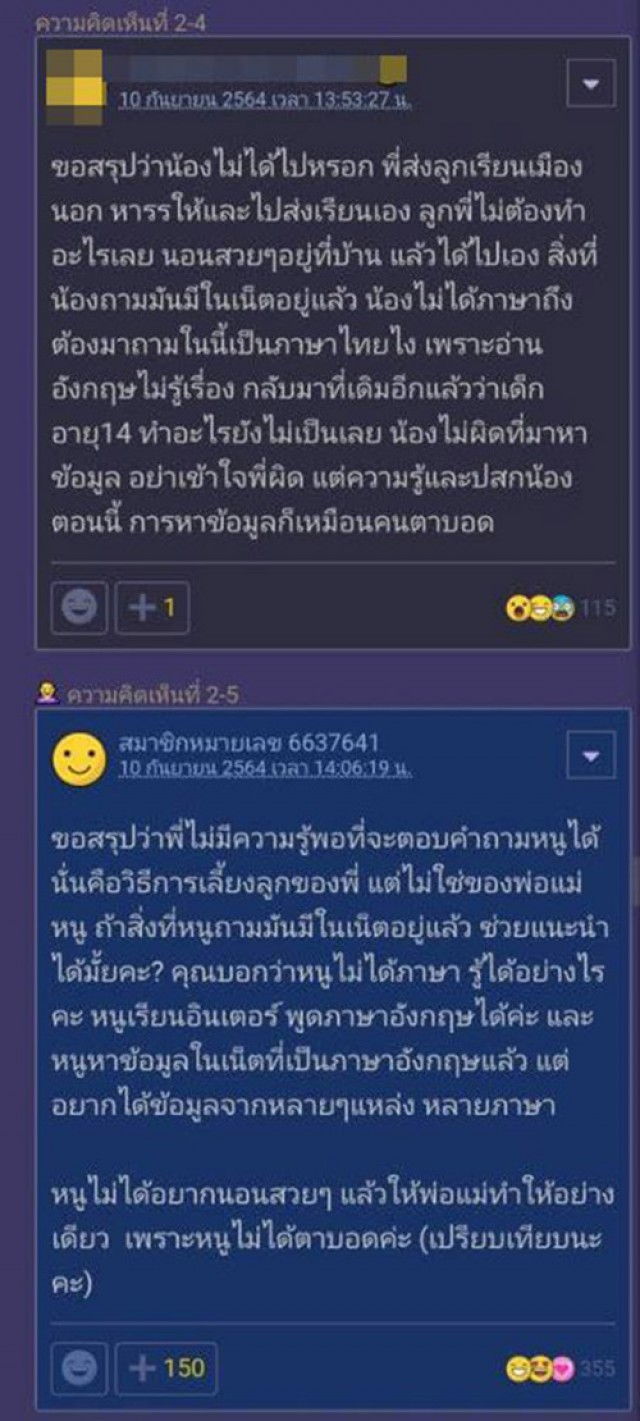
Task: Open the yellow smiley avatar of comment 2-5
Action: [79, 758]
